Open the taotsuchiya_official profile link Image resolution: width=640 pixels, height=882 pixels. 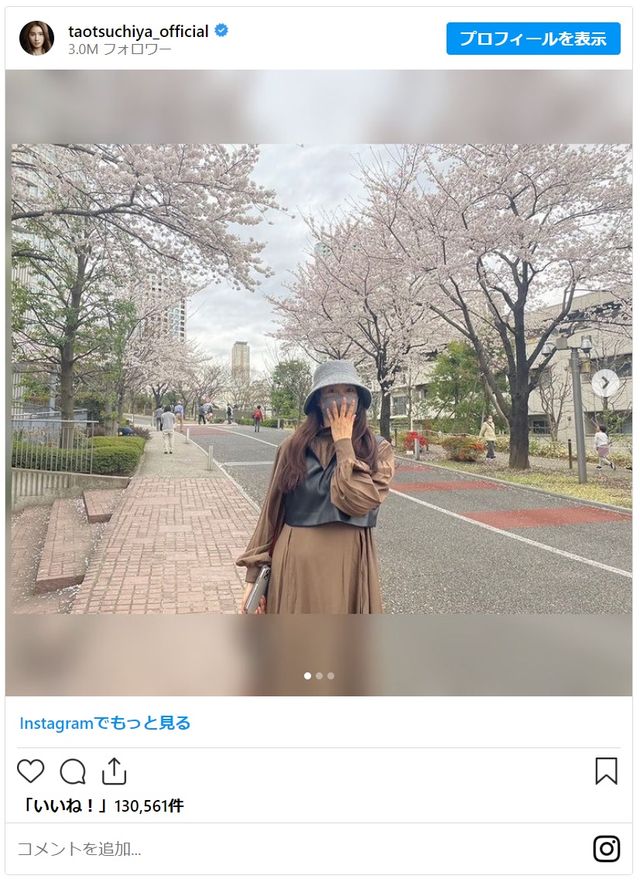[x=138, y=31]
